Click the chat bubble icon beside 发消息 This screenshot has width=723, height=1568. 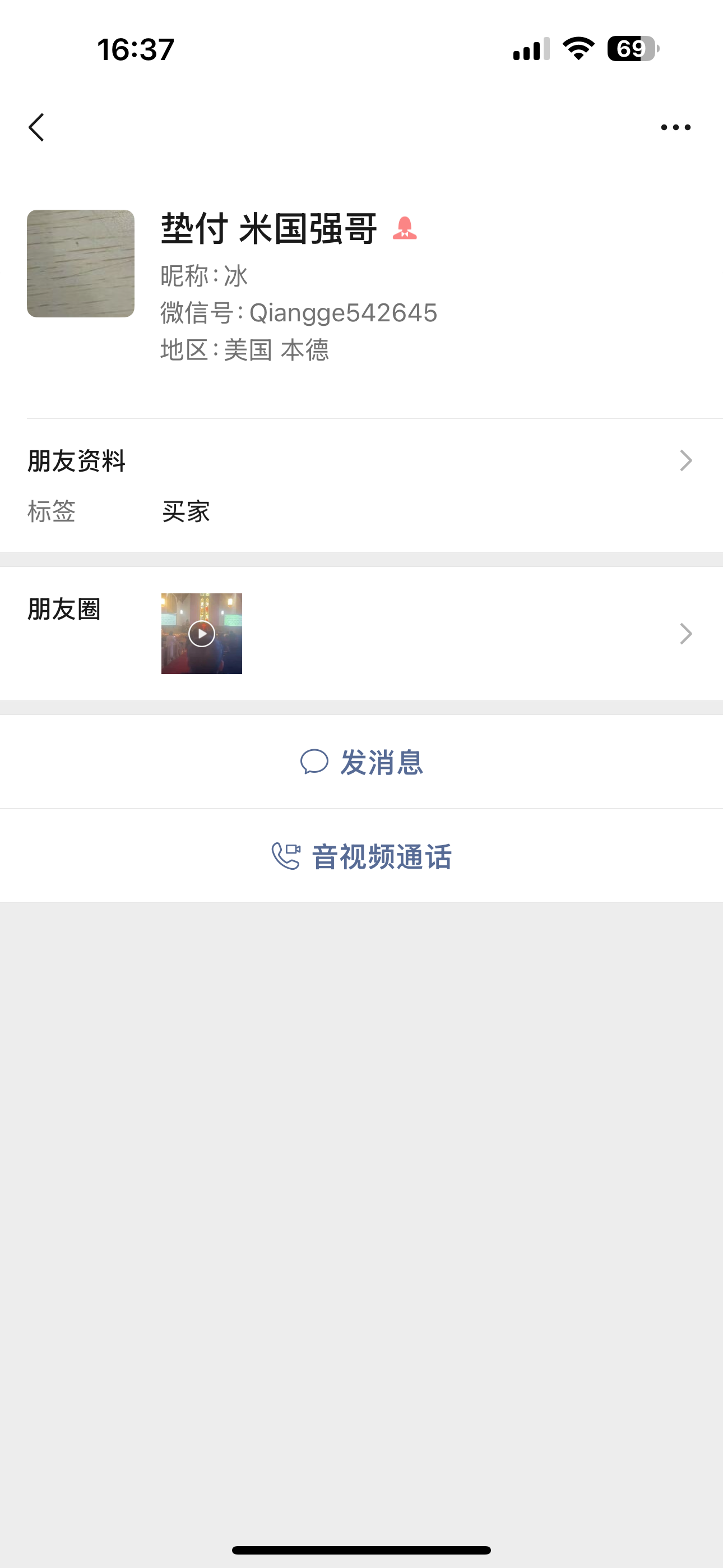(x=314, y=762)
